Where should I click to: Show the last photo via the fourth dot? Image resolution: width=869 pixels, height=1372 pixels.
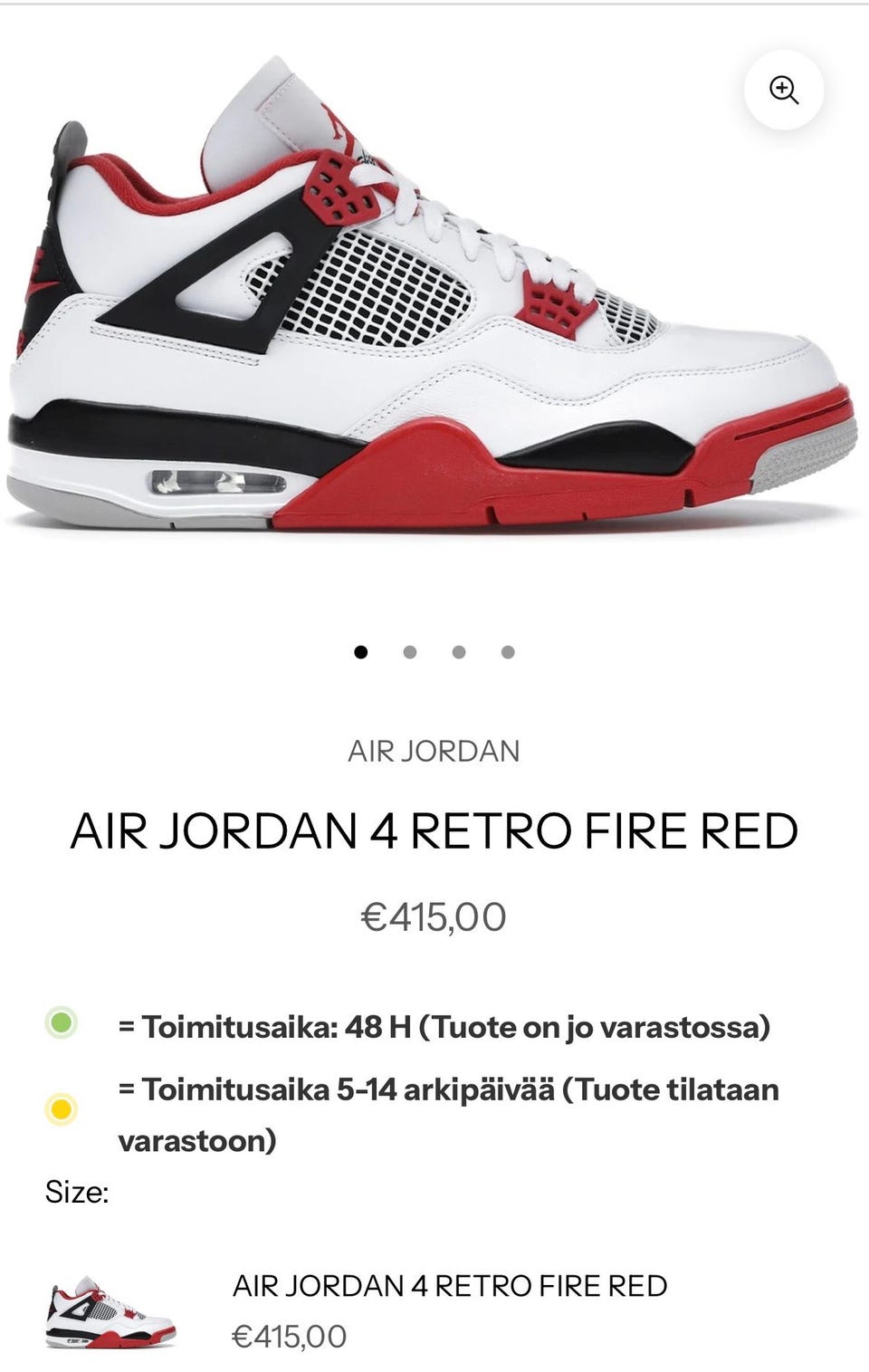(x=508, y=652)
